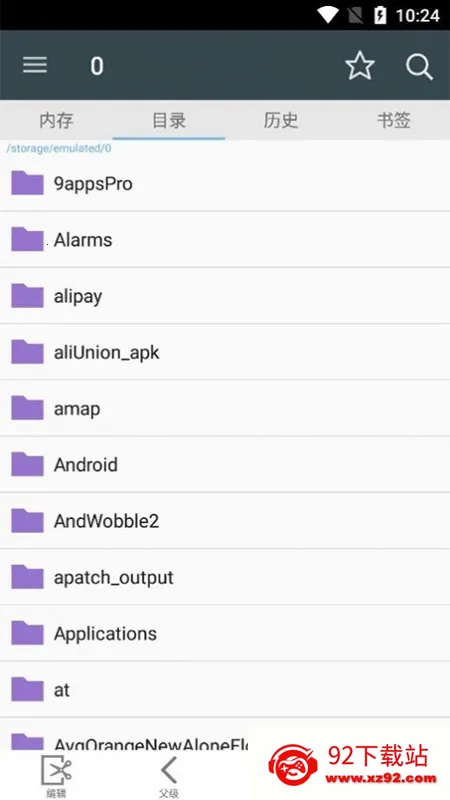
Task: Open the AndWobble2 folder
Action: point(225,521)
